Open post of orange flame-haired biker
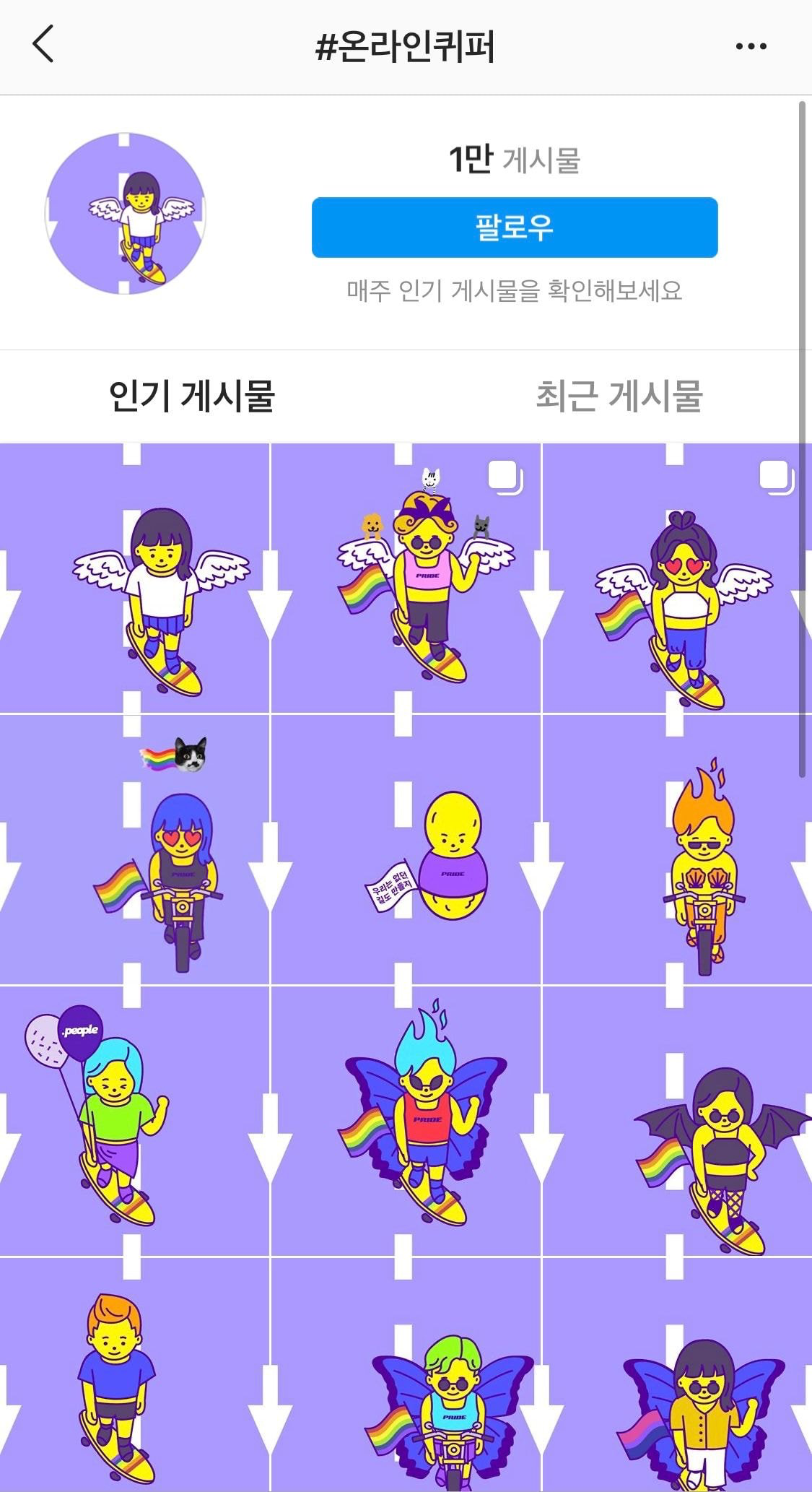The image size is (812, 1492). coord(677,849)
